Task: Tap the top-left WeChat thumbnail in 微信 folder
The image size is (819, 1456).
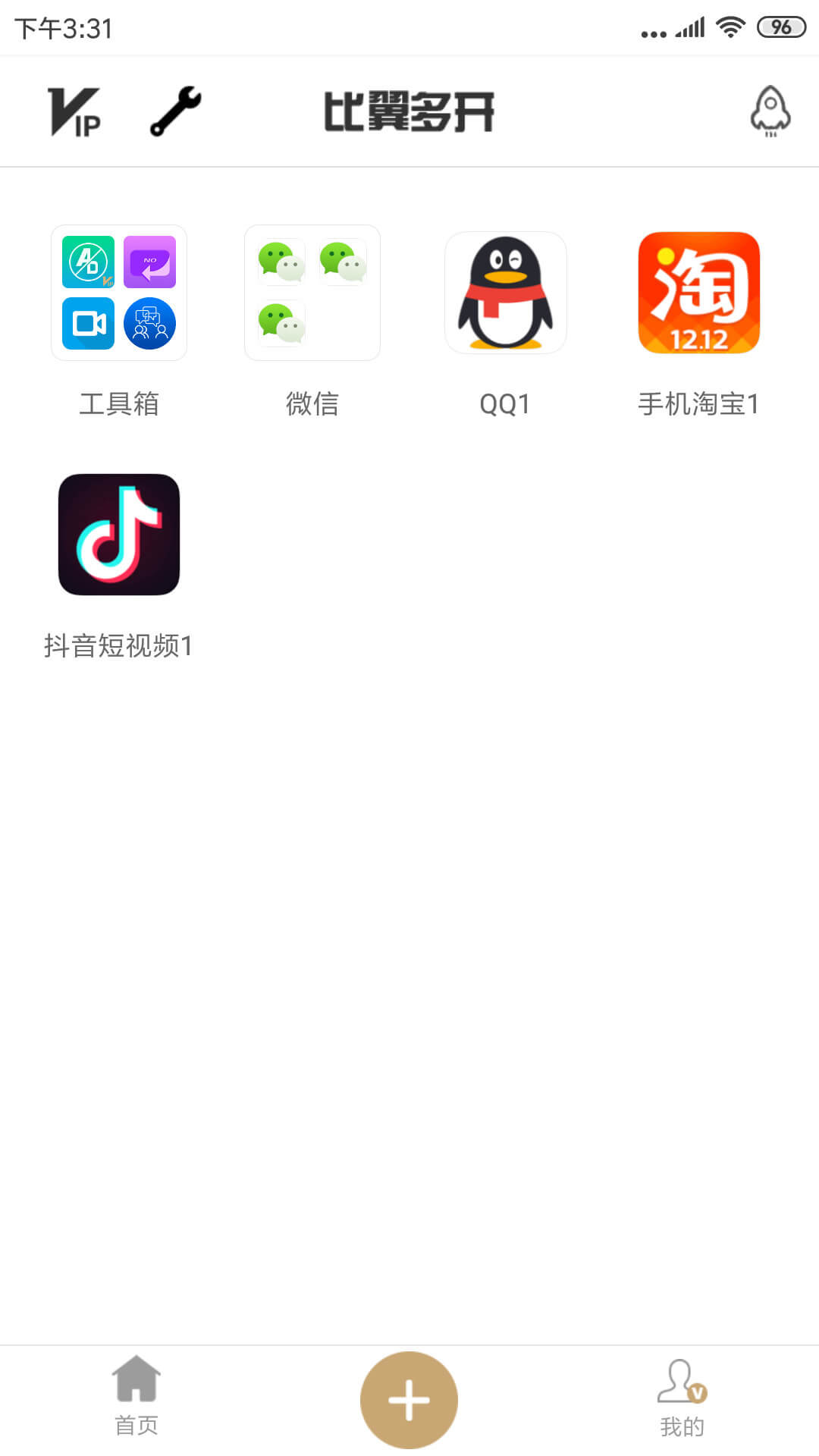Action: tap(281, 263)
